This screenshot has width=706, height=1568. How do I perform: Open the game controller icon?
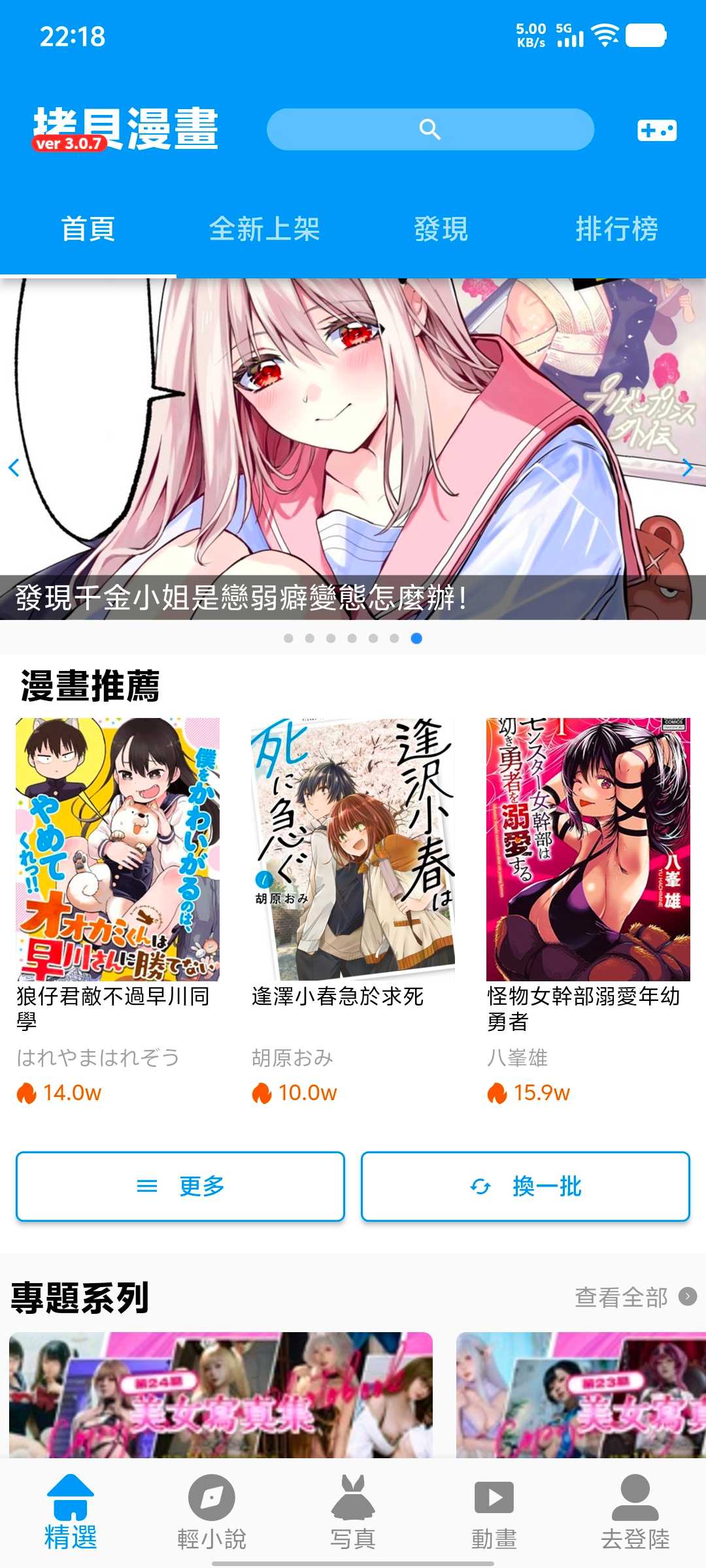(x=656, y=130)
